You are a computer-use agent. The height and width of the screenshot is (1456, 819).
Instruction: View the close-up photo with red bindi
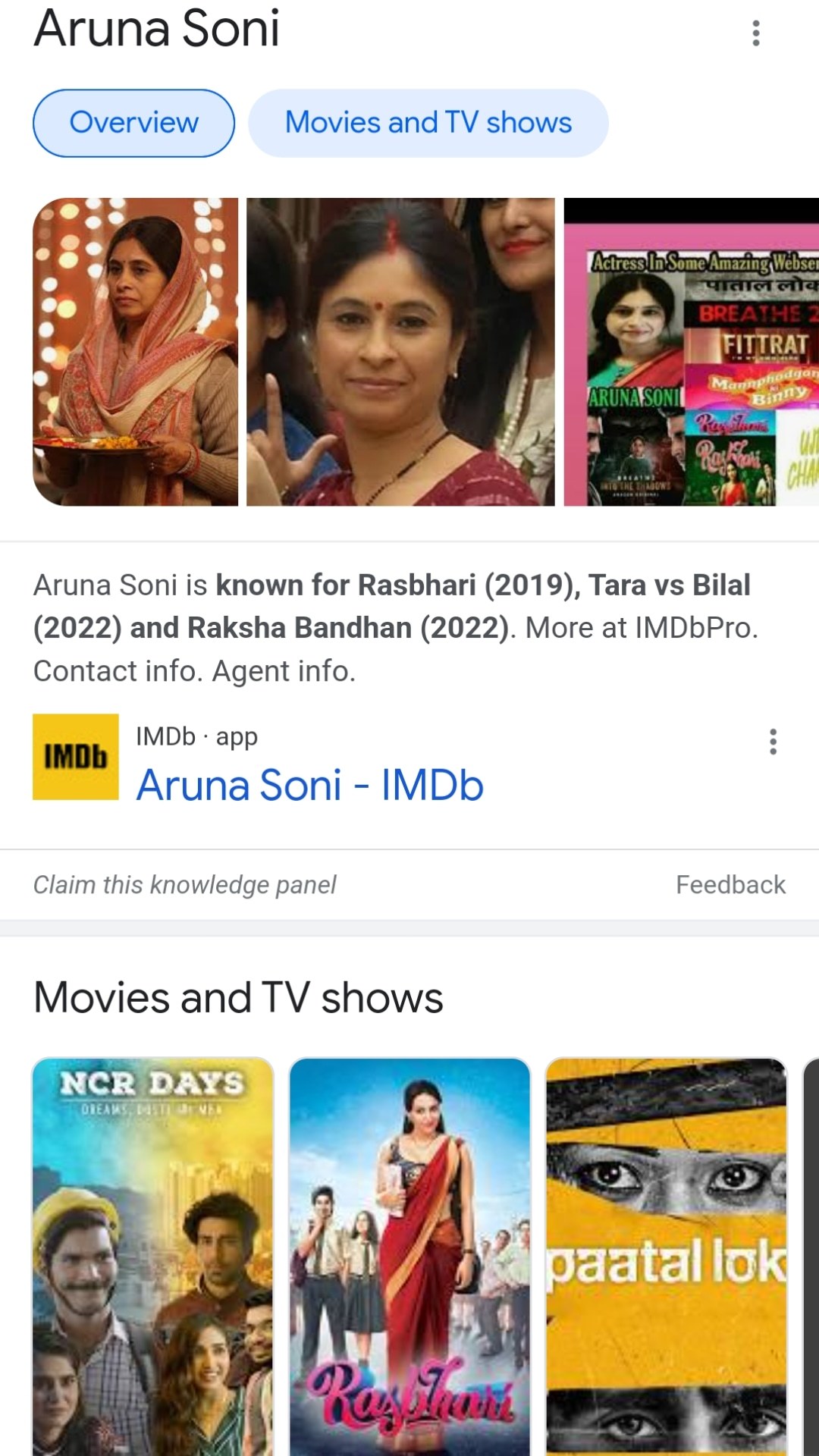(x=400, y=352)
